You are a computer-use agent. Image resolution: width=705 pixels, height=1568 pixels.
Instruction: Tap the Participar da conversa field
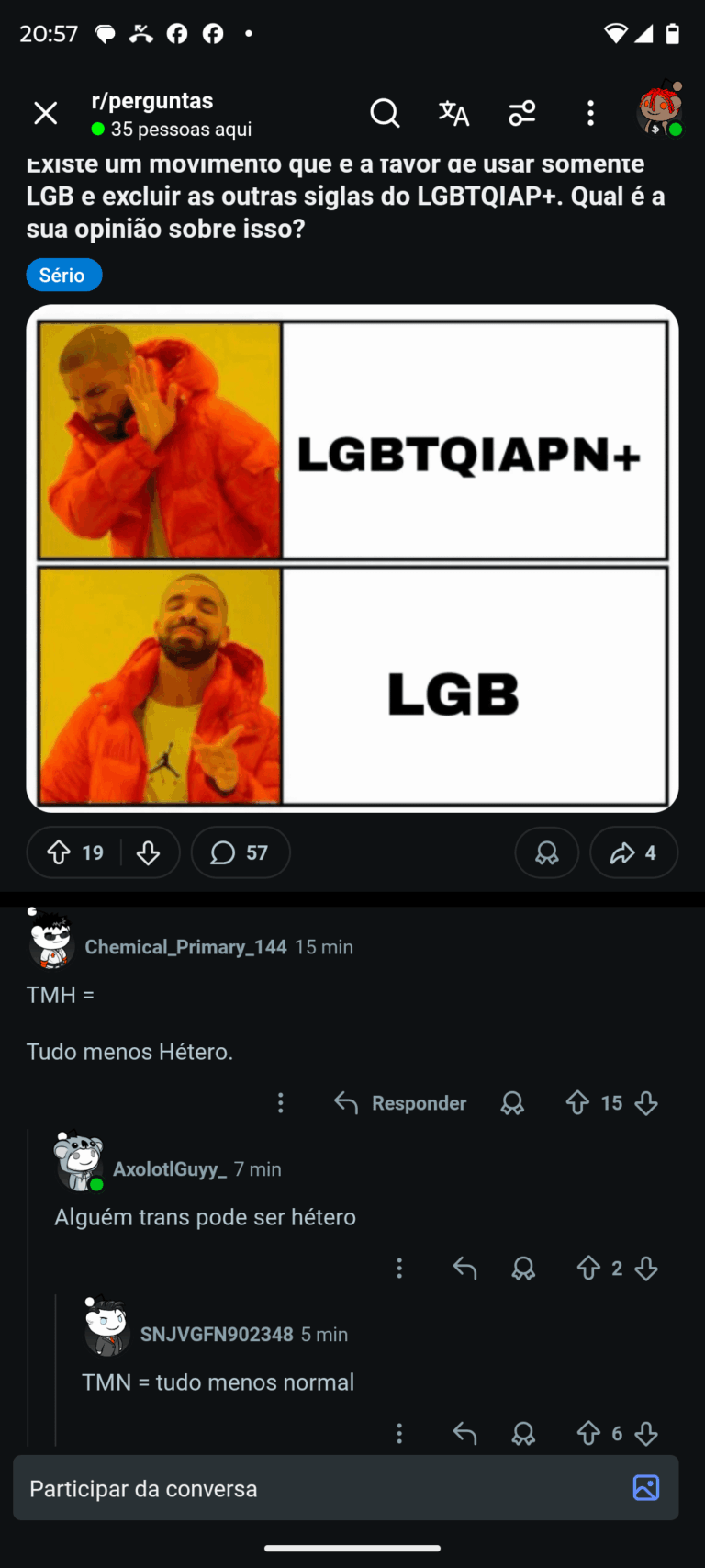point(312,1488)
